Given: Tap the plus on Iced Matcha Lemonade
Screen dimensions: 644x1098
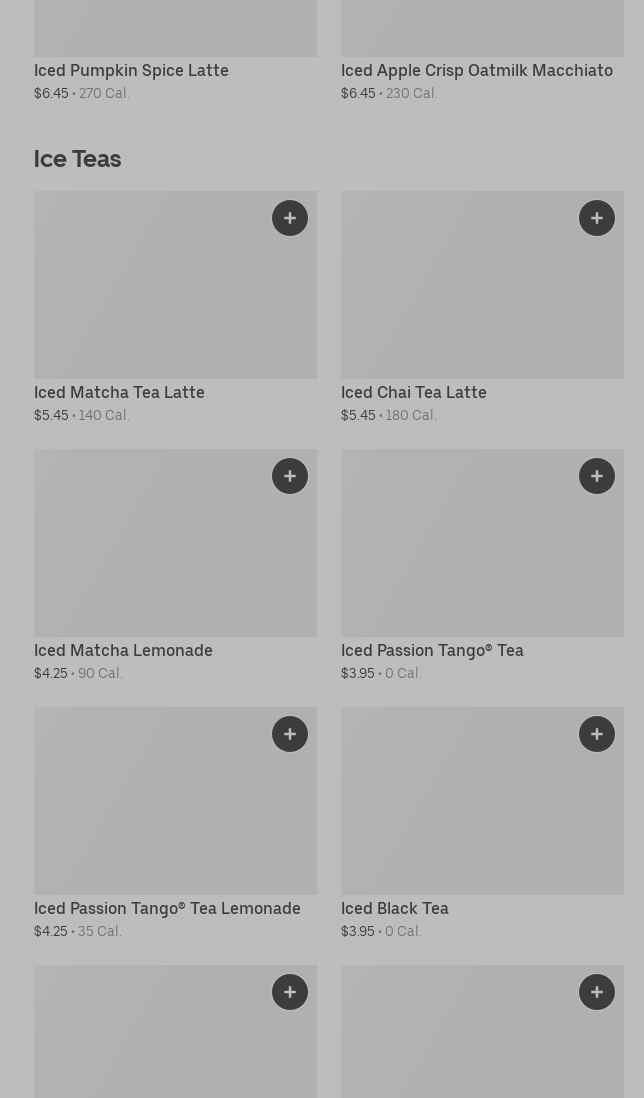Looking at the screenshot, I should click(290, 476).
